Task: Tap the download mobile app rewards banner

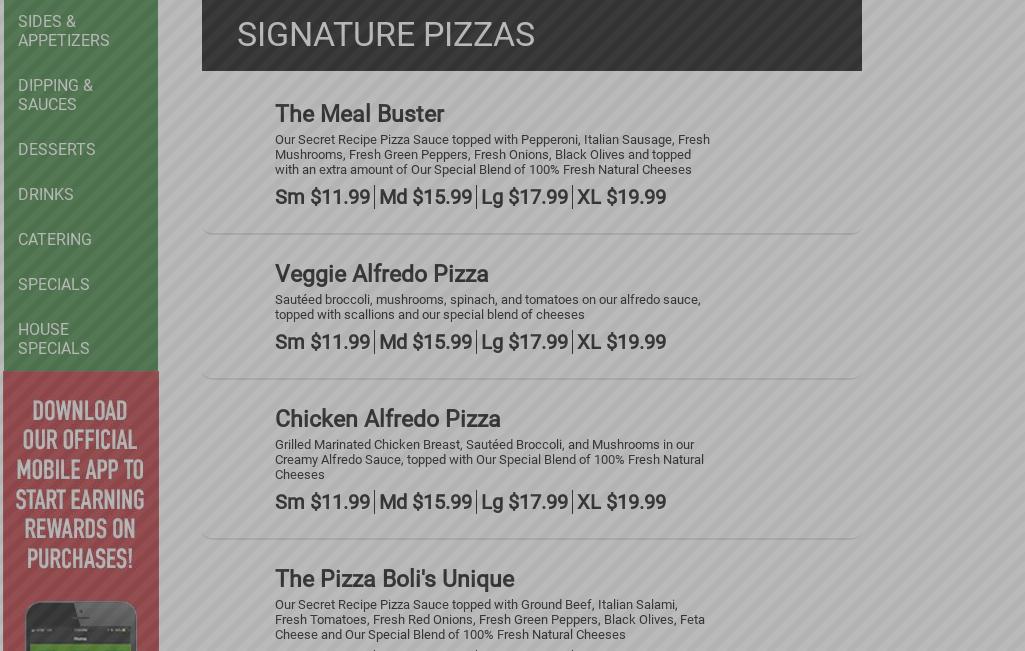Action: (80, 485)
